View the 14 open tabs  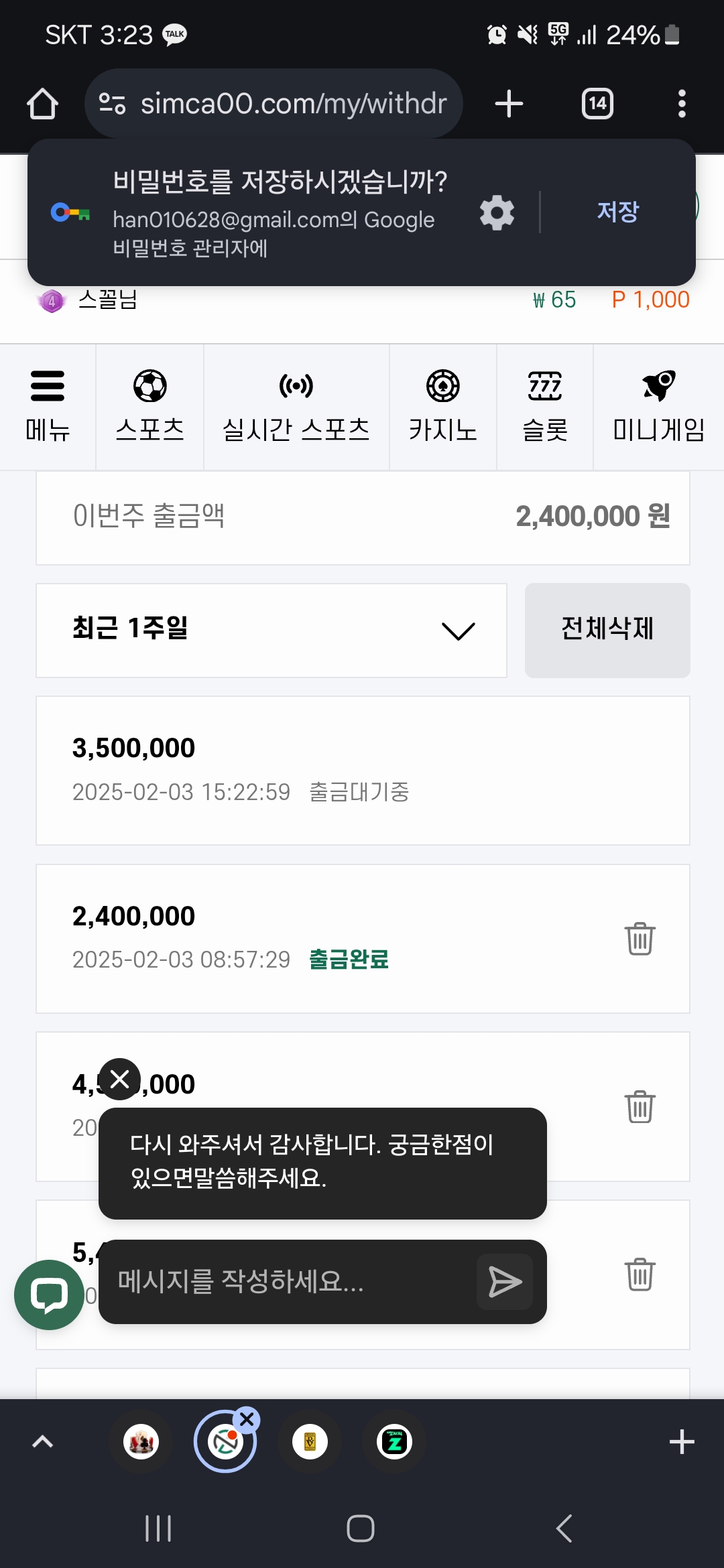point(597,104)
